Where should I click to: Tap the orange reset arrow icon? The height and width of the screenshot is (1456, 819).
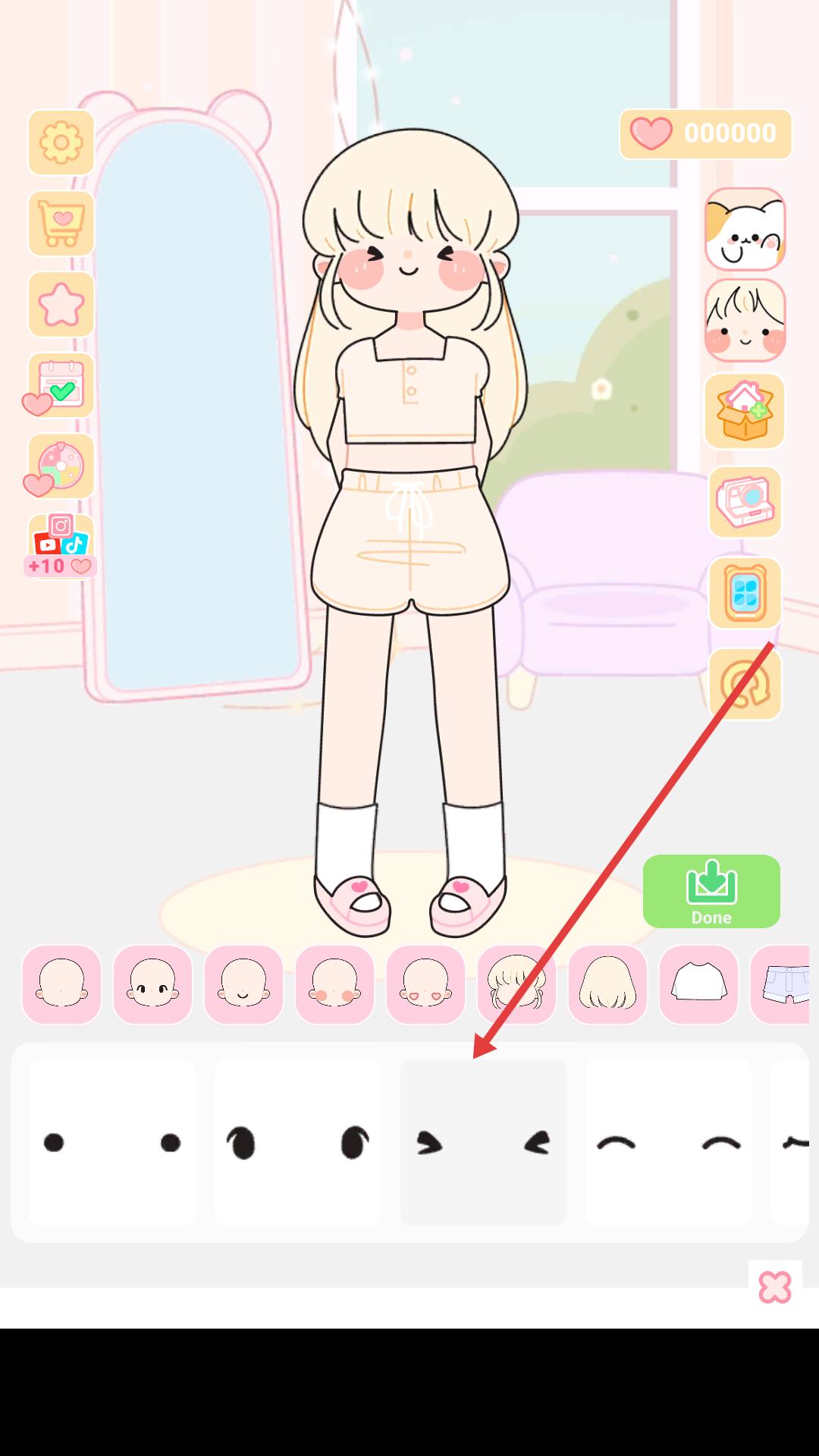pos(745,684)
